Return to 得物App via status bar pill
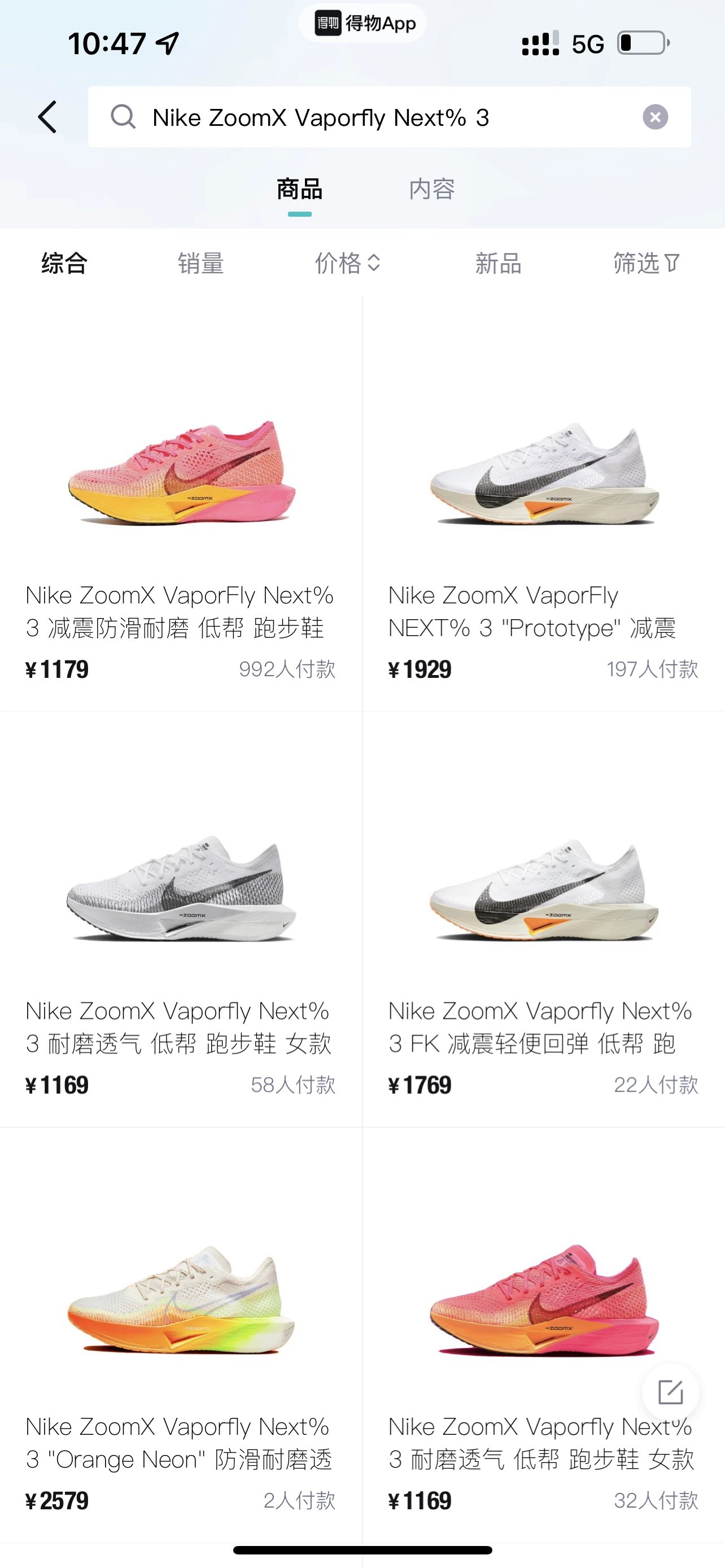 pos(363,24)
